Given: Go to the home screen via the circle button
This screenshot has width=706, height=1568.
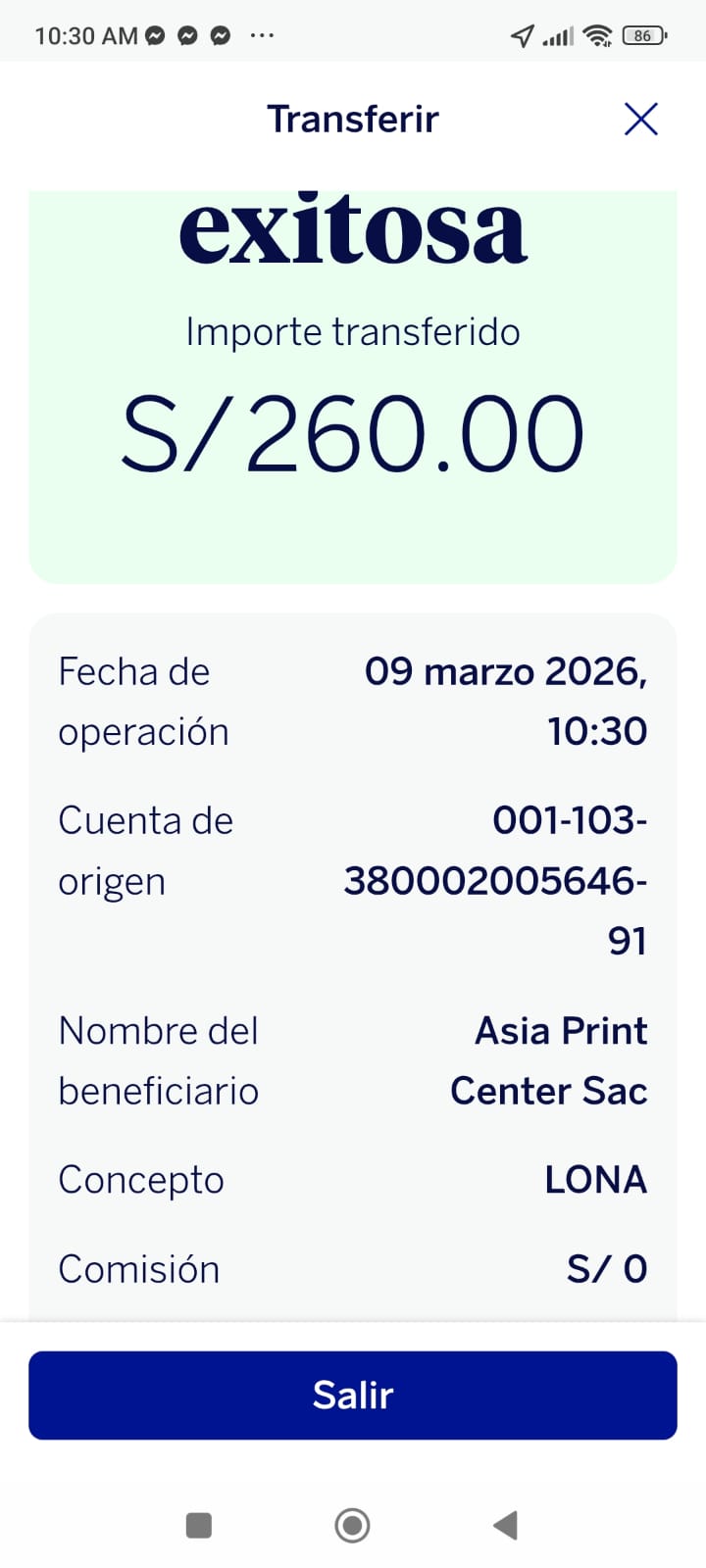Looking at the screenshot, I should 352,1525.
